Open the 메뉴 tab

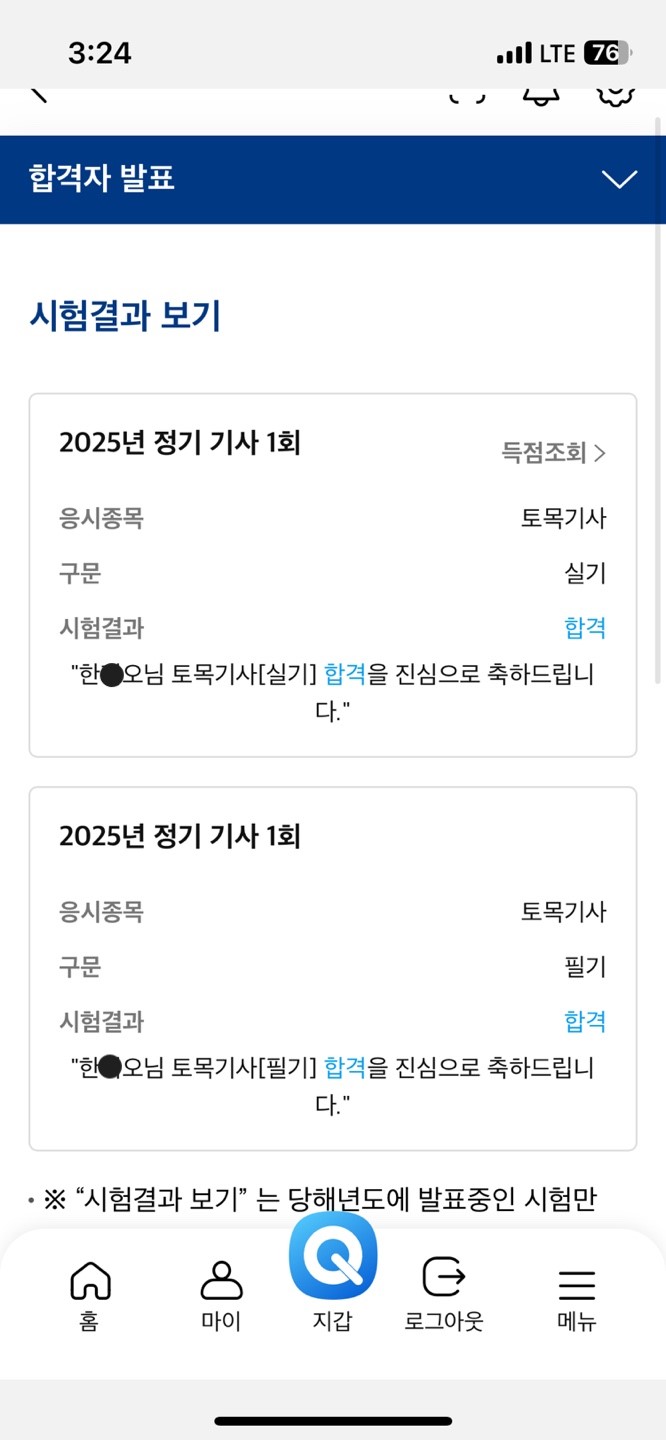pyautogui.click(x=577, y=1296)
